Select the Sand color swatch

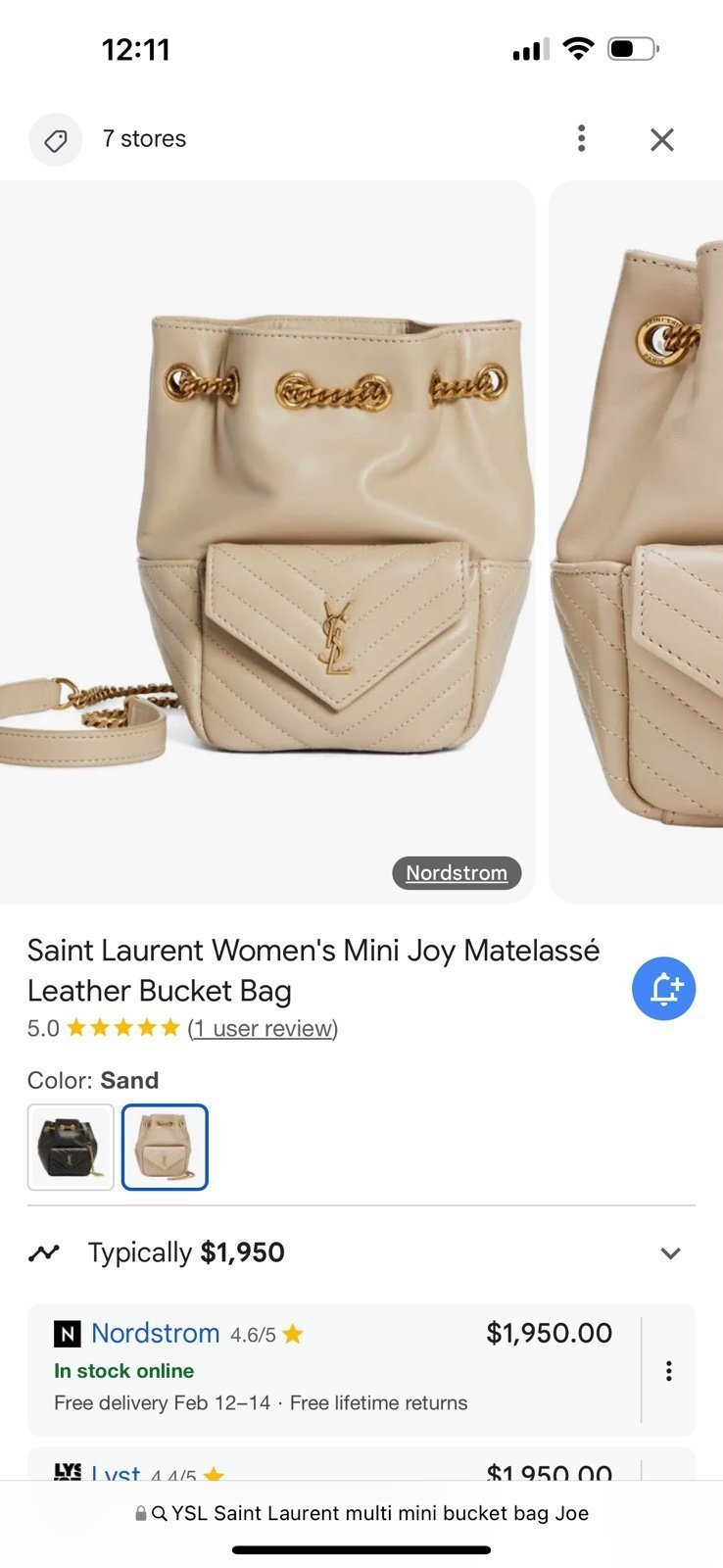[x=165, y=1147]
